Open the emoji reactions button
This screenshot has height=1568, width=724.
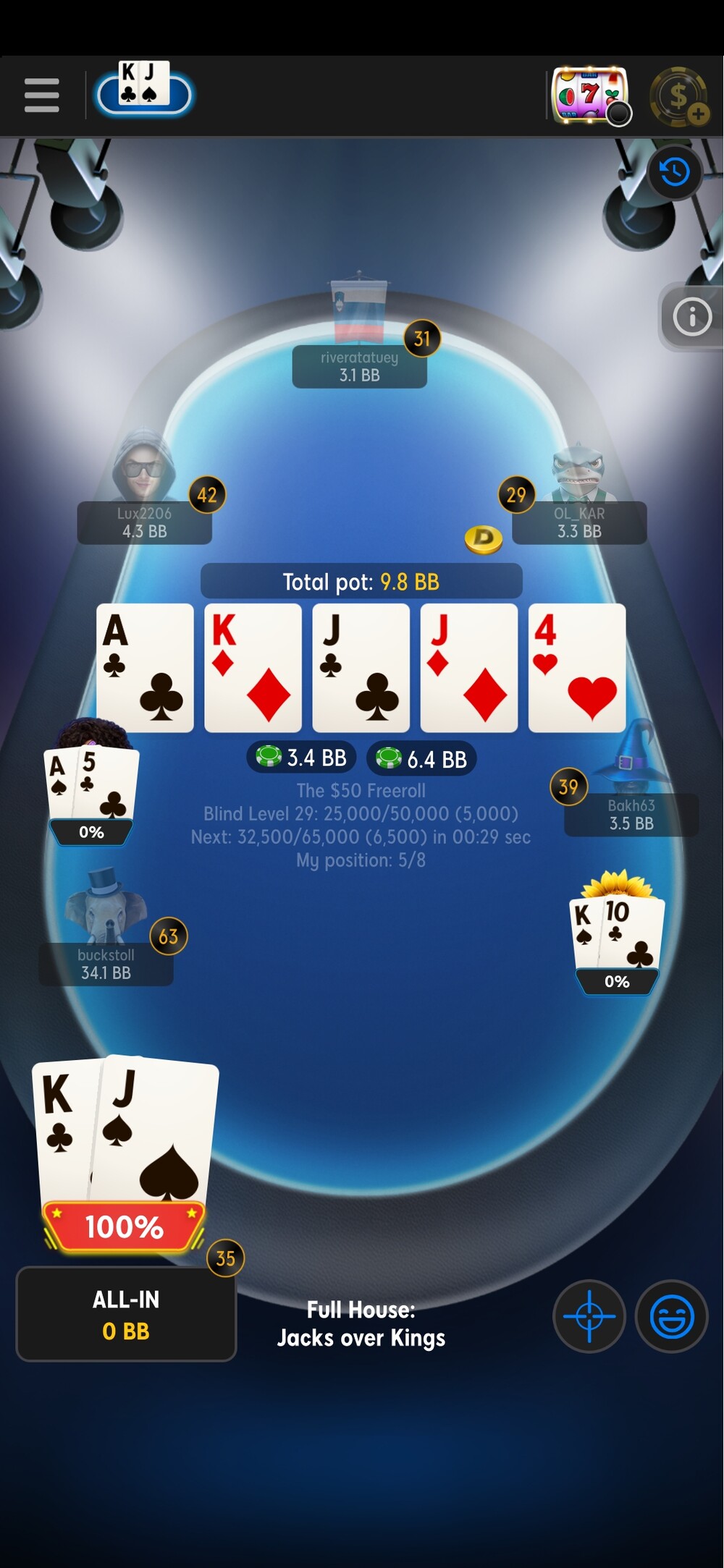tap(671, 1316)
